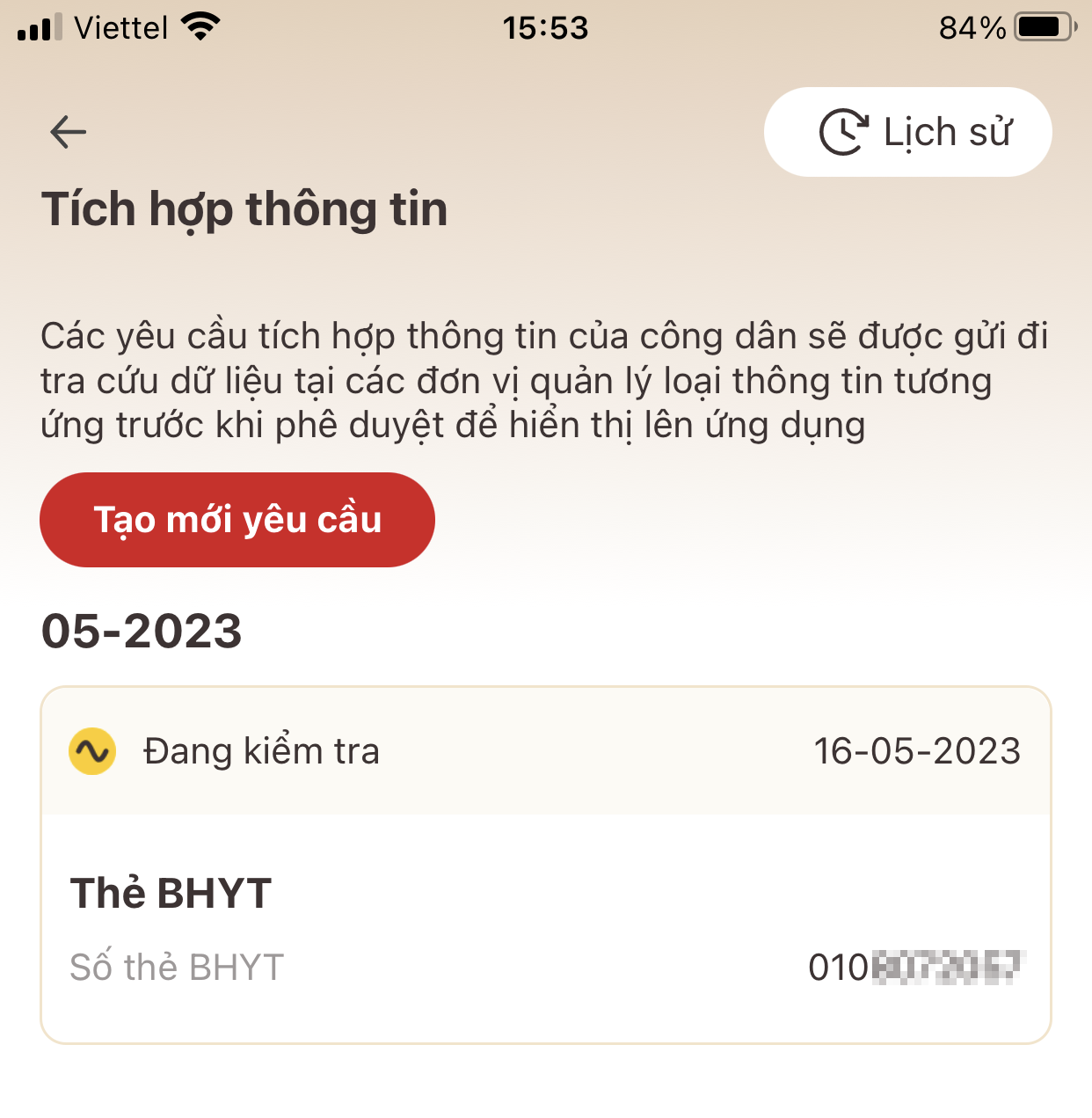Tap the Tạo mới yêu cầu button

237,520
